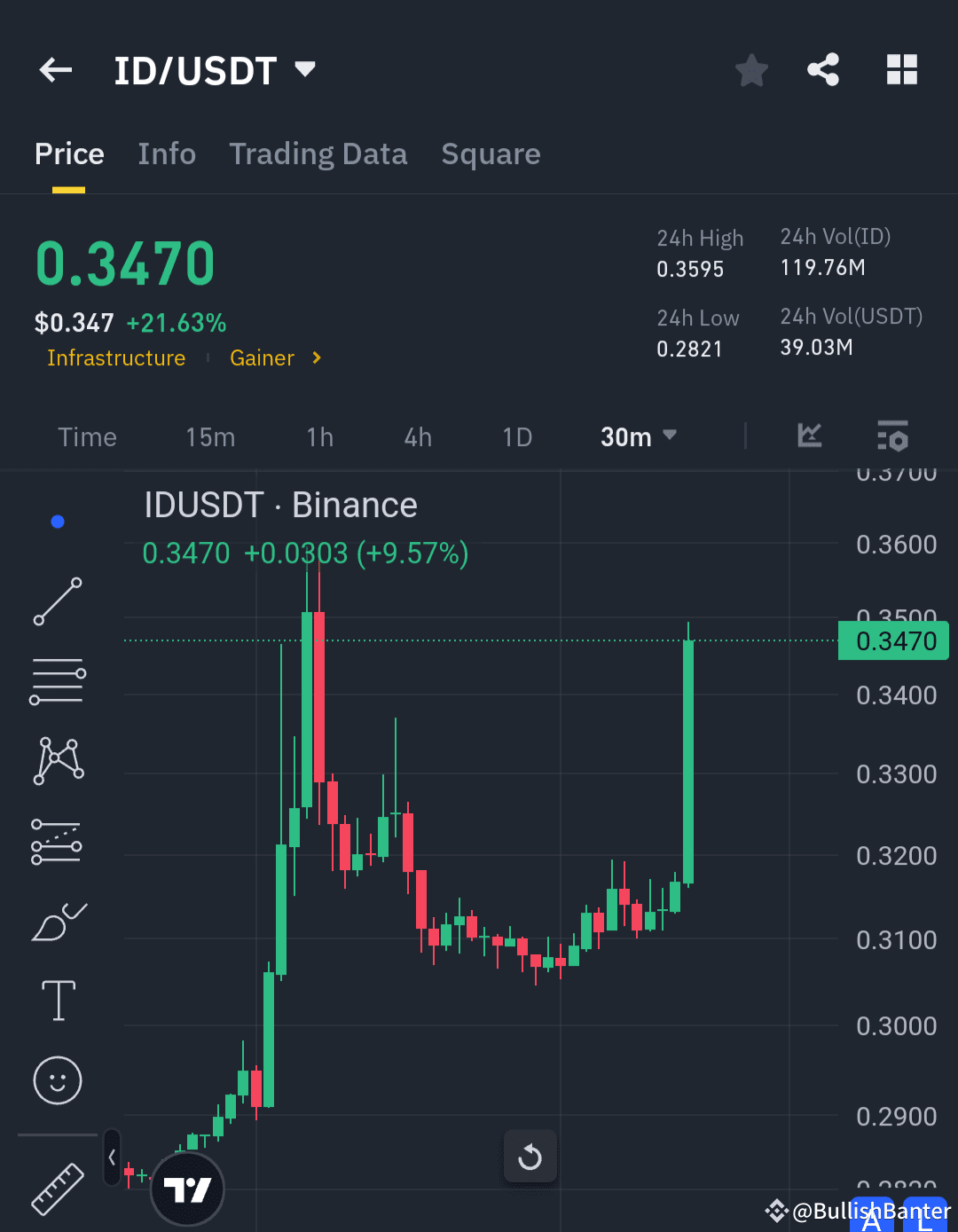Tap the share icon
958x1232 pixels.
[x=823, y=69]
